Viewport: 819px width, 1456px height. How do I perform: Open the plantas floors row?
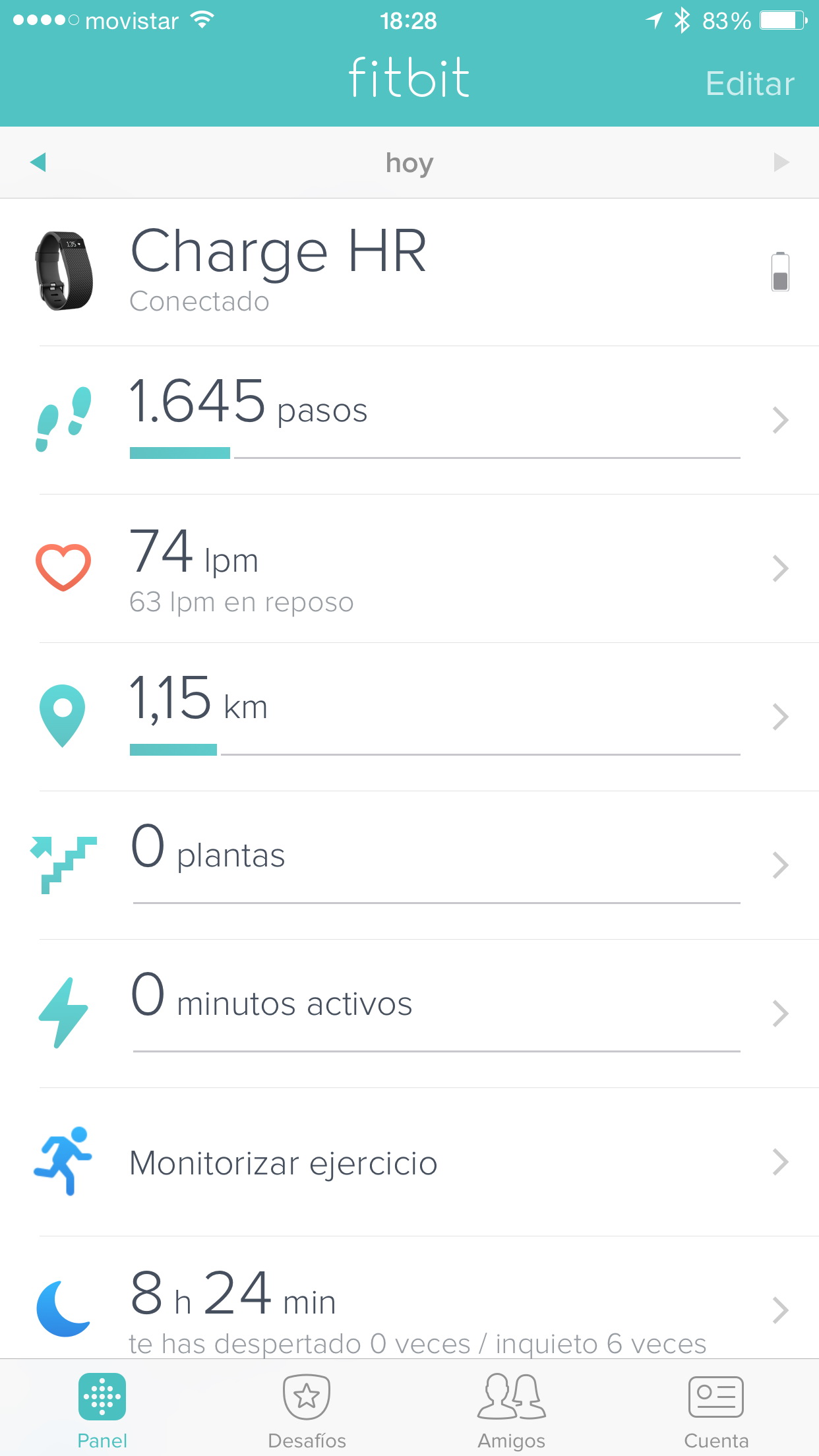tap(409, 864)
